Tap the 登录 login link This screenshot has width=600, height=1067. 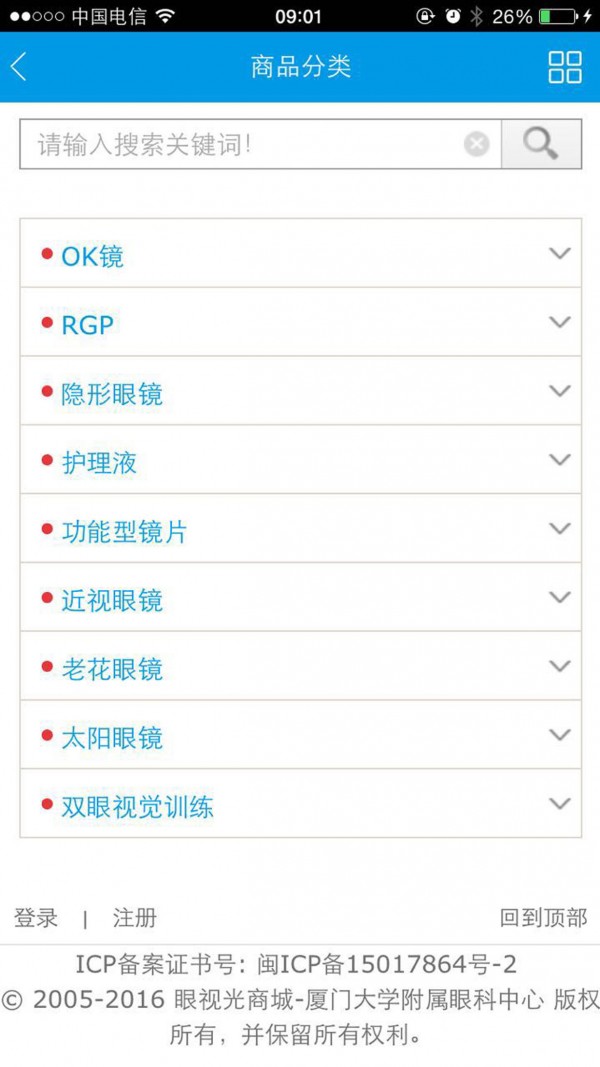pyautogui.click(x=36, y=918)
